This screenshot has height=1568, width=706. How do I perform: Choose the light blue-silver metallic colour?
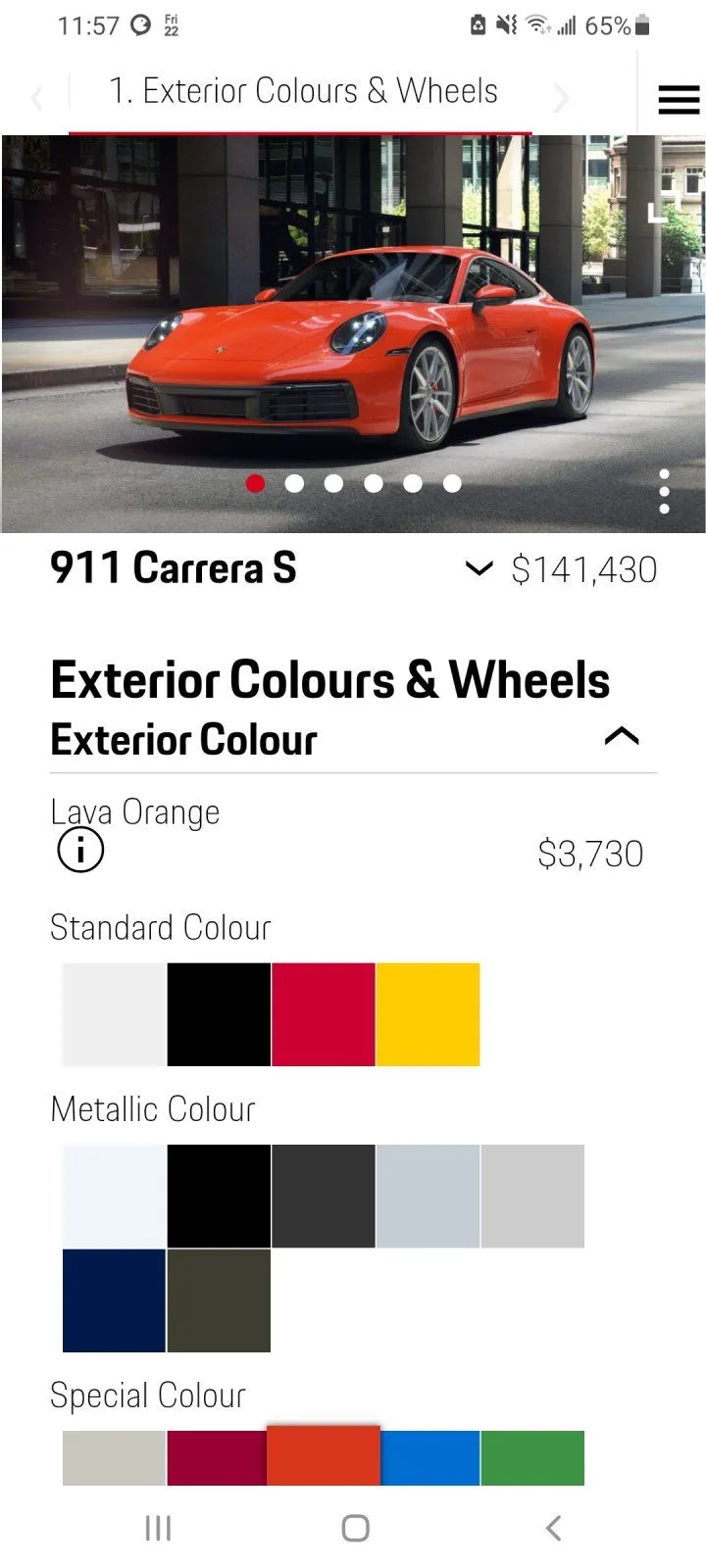pos(428,1196)
